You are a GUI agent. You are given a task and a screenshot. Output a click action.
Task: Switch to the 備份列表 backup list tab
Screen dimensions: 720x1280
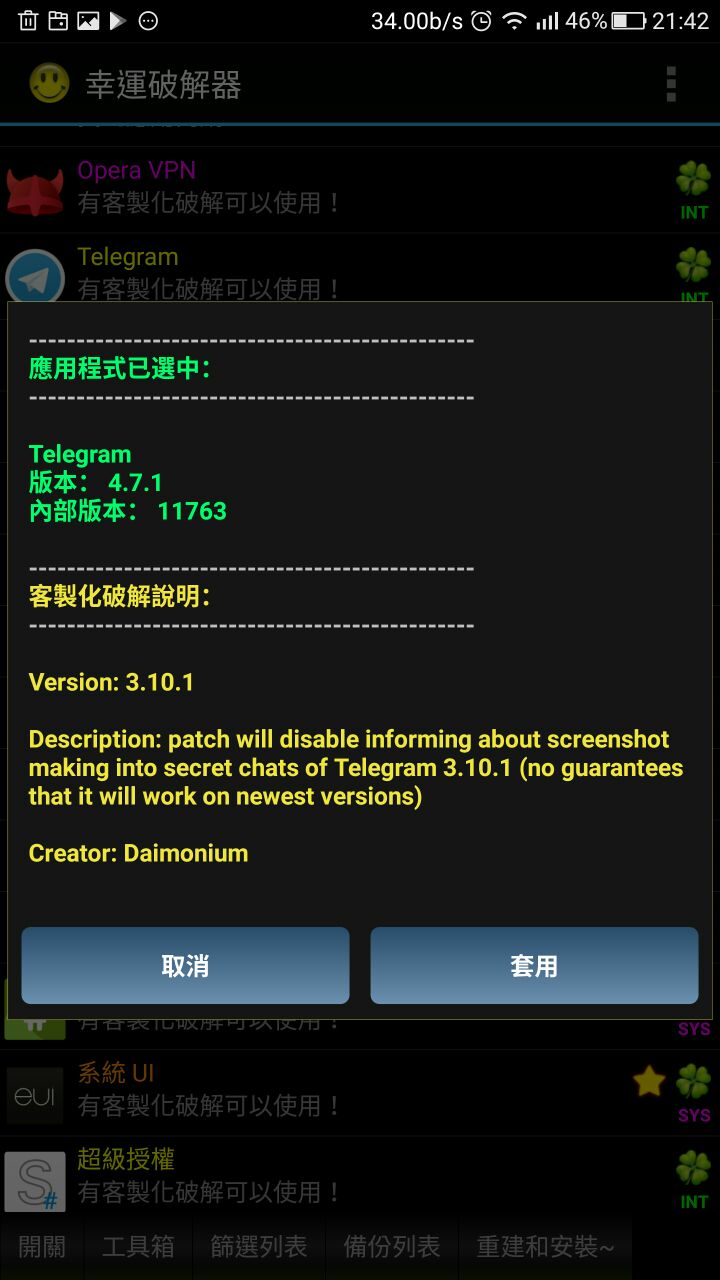392,1246
